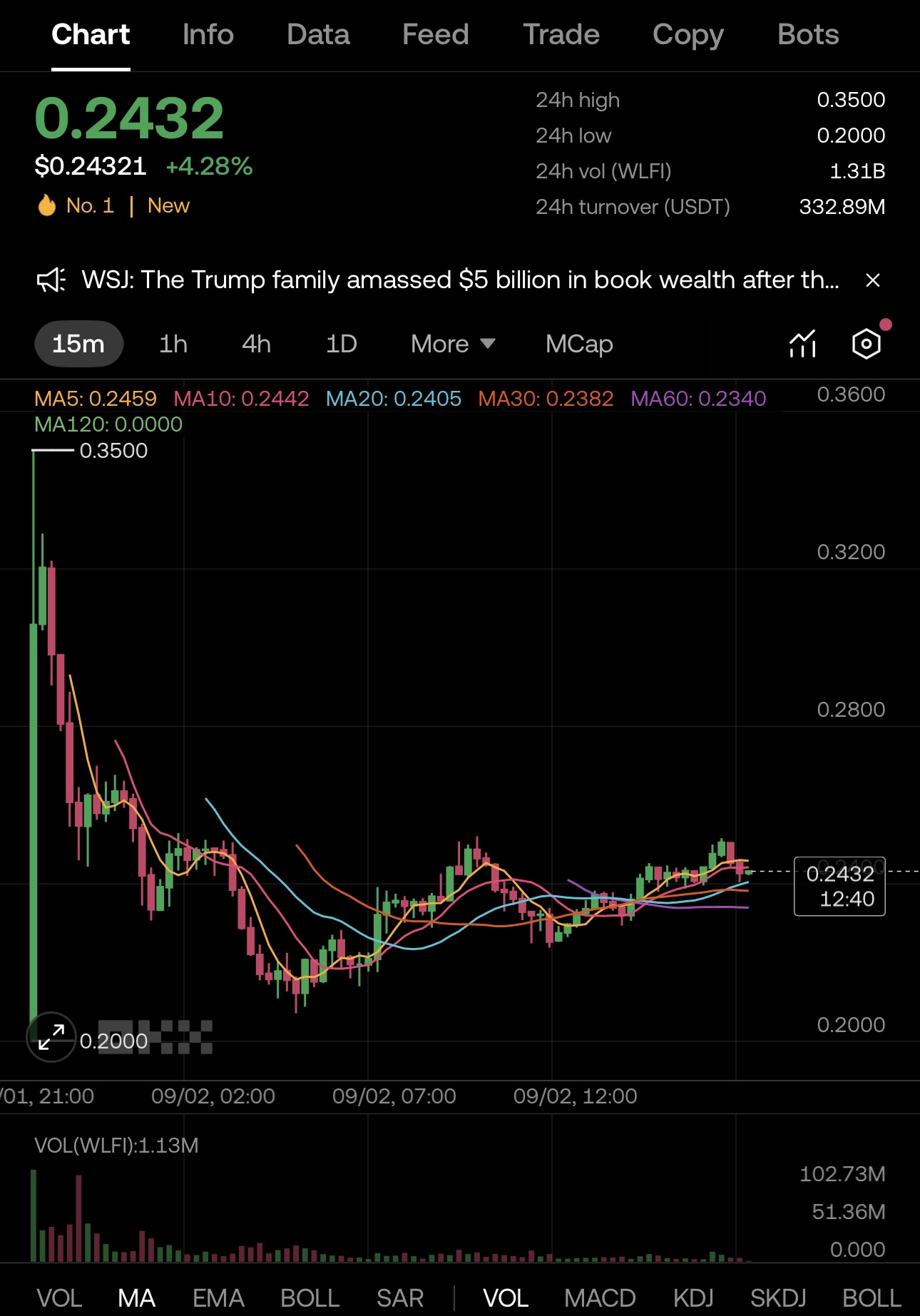Switch to the Trade tab
The height and width of the screenshot is (1316, 920).
[561, 34]
